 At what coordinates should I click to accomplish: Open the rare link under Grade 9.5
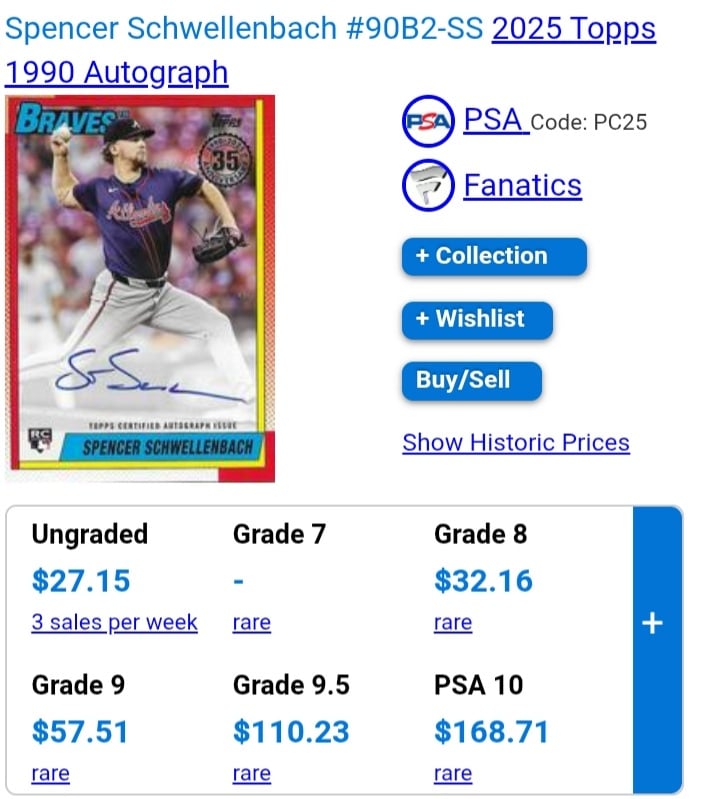[251, 773]
